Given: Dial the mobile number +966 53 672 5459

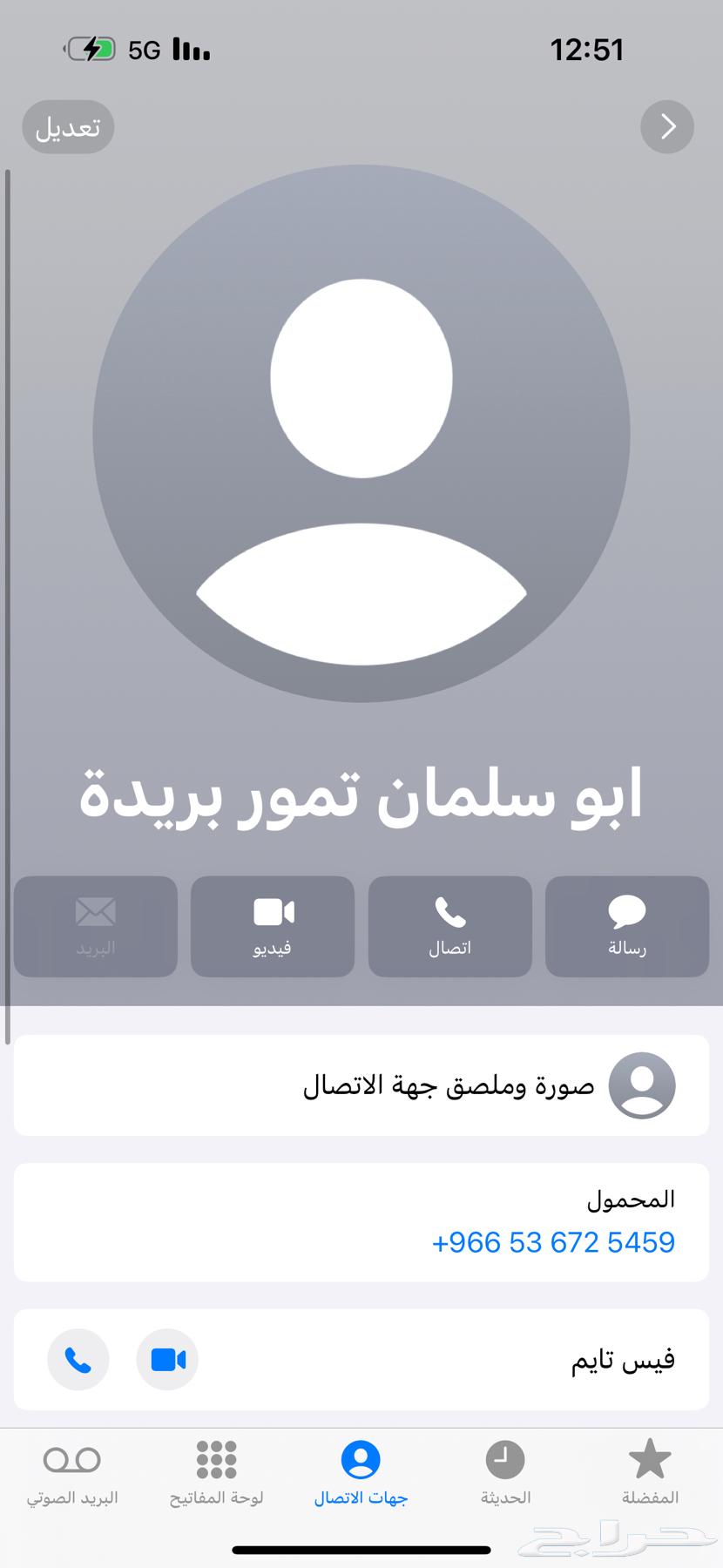Looking at the screenshot, I should coord(553,1242).
